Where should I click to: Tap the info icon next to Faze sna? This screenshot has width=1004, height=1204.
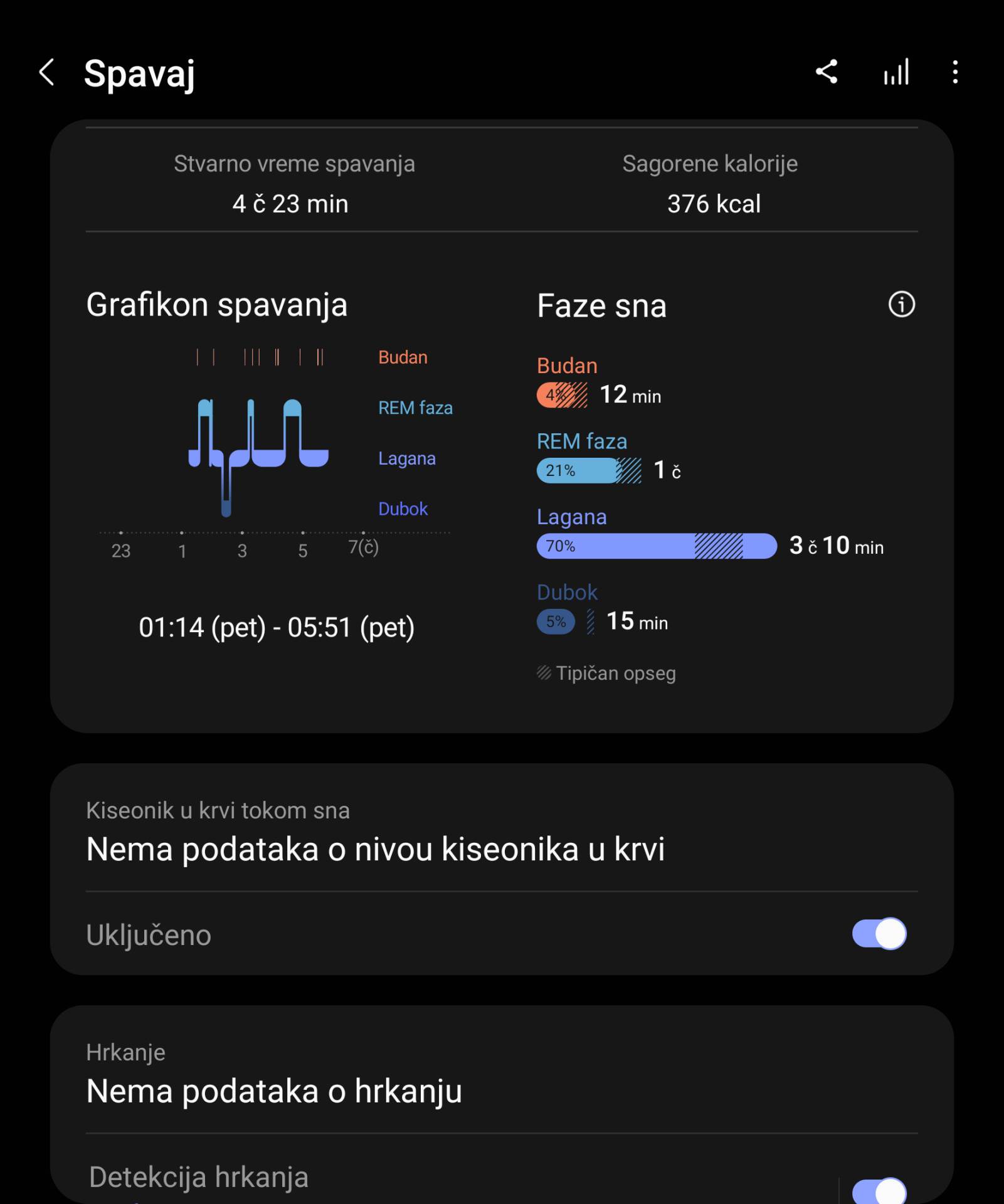point(901,305)
